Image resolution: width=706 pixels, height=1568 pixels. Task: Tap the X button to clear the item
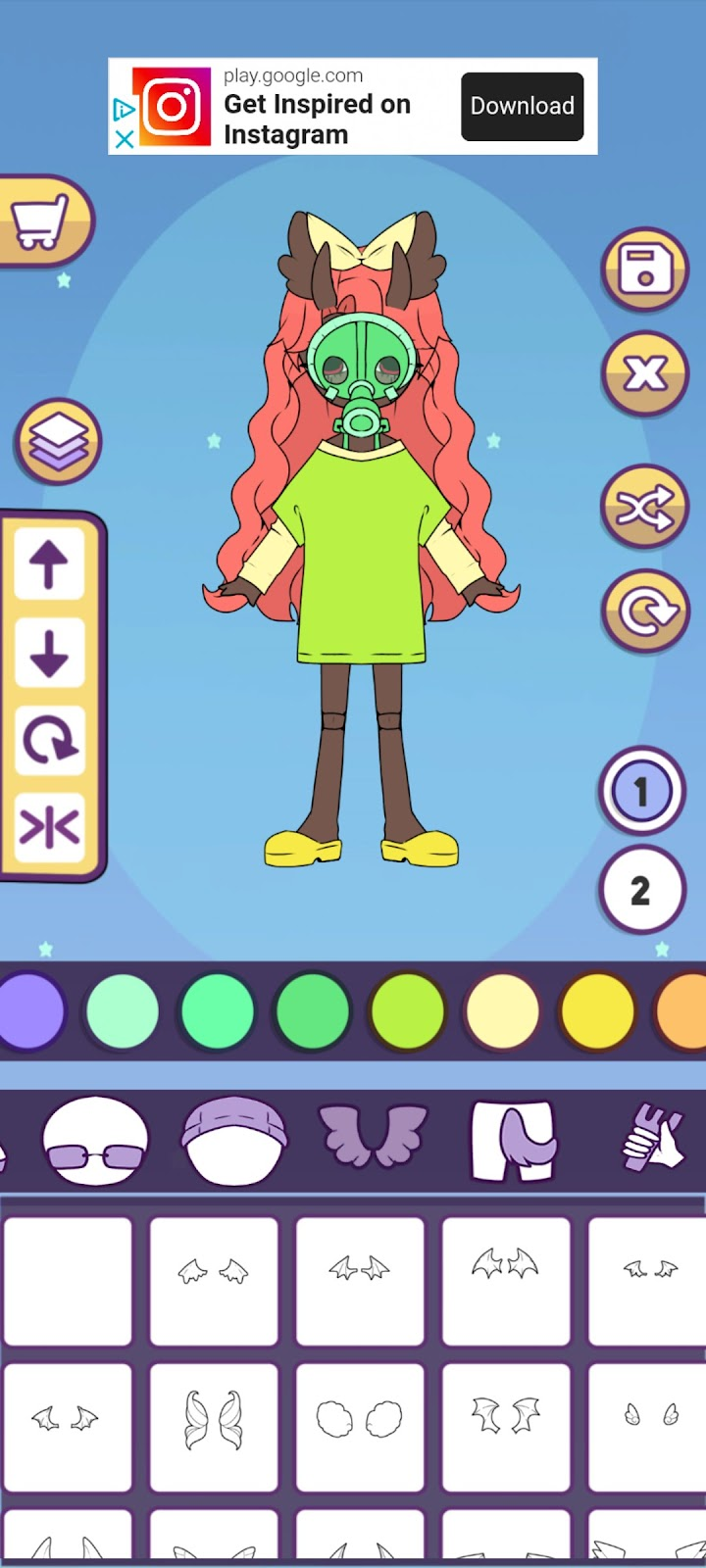click(644, 372)
